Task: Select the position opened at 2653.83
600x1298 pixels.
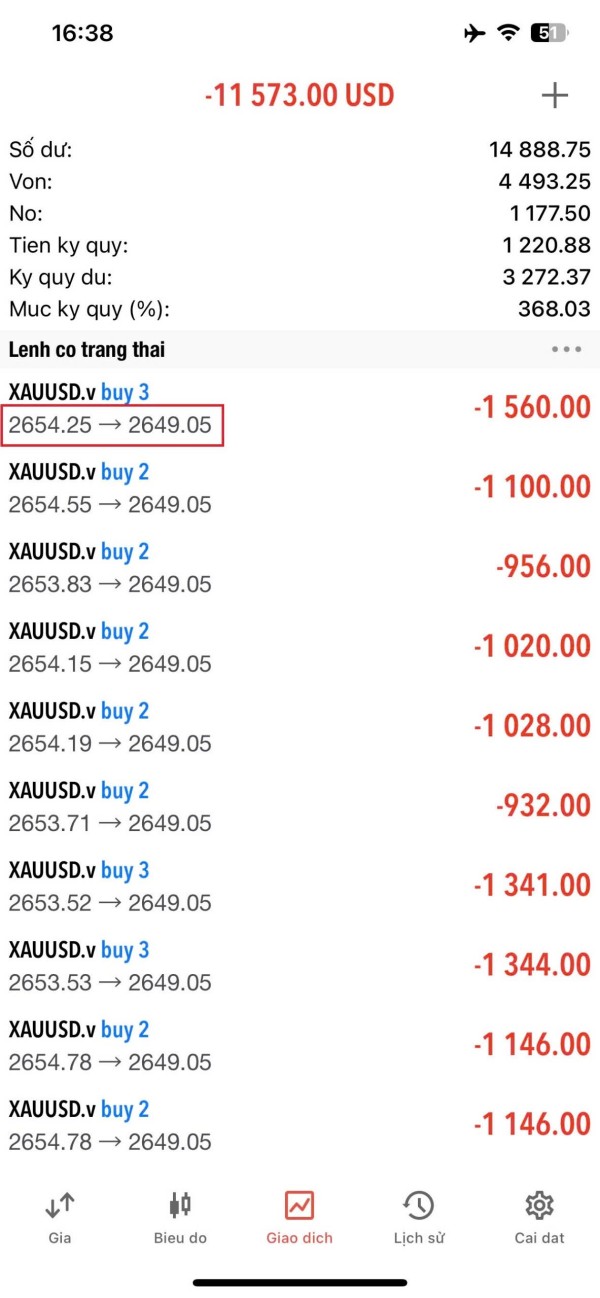Action: click(x=300, y=567)
